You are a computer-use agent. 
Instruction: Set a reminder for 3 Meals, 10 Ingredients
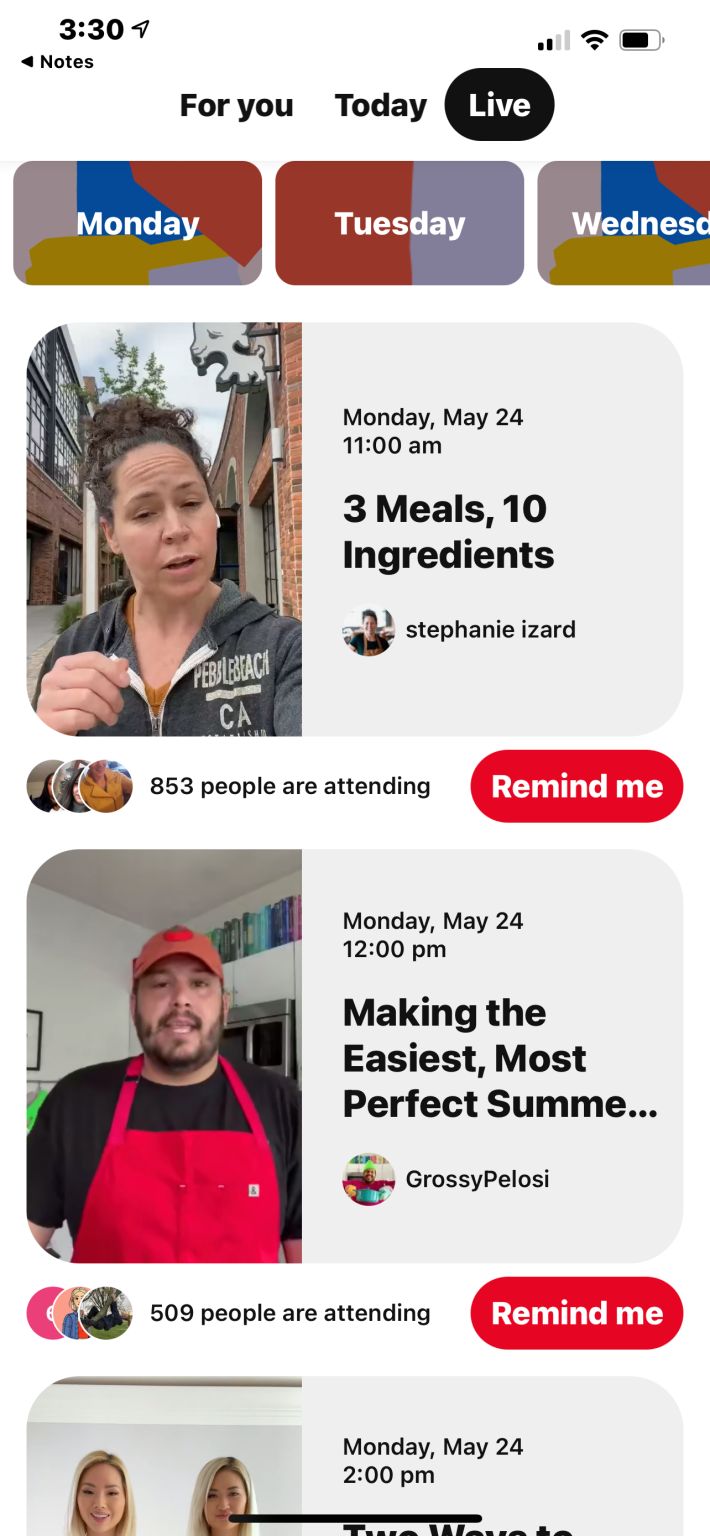(x=577, y=786)
